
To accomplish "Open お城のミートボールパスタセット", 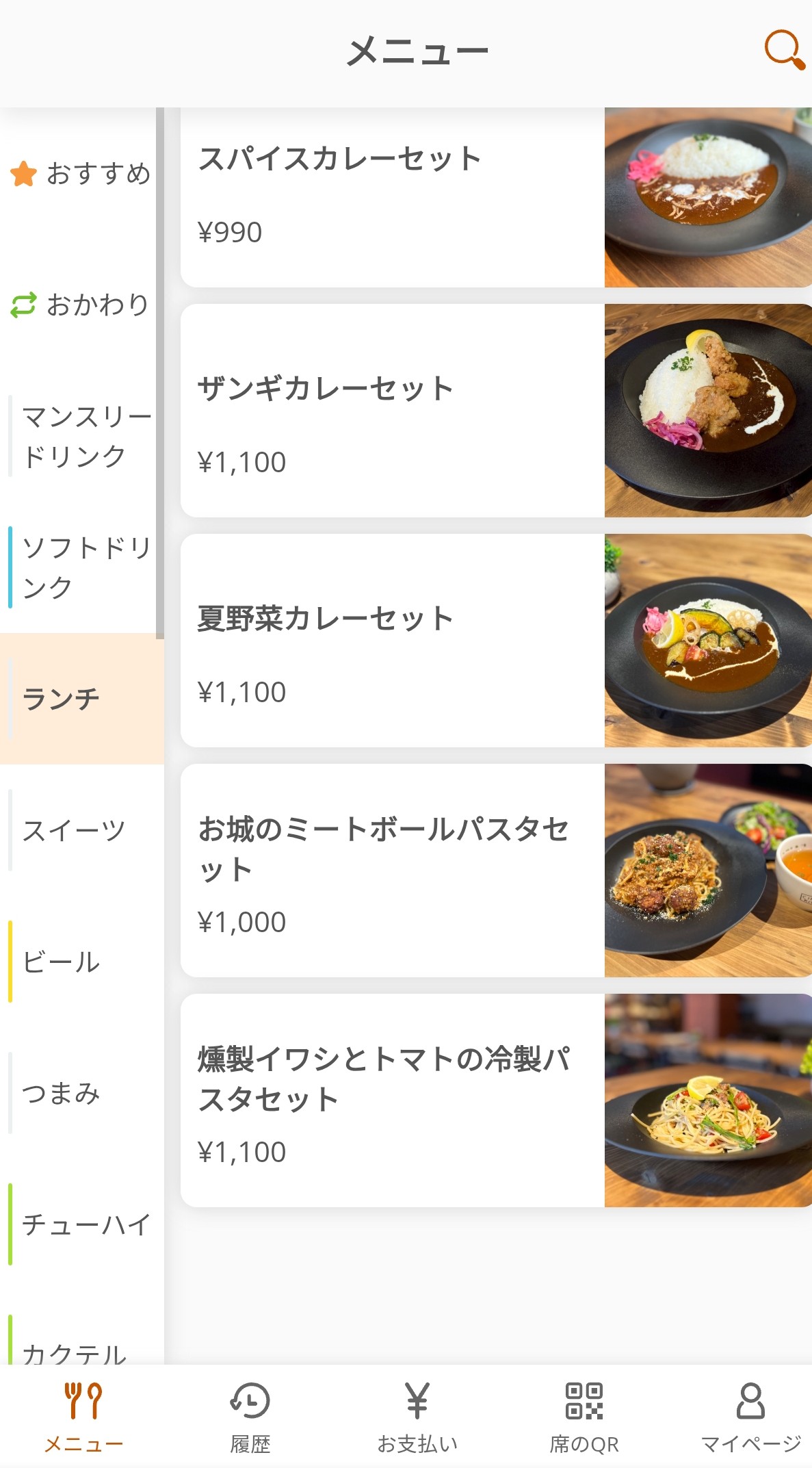I will pos(496,871).
